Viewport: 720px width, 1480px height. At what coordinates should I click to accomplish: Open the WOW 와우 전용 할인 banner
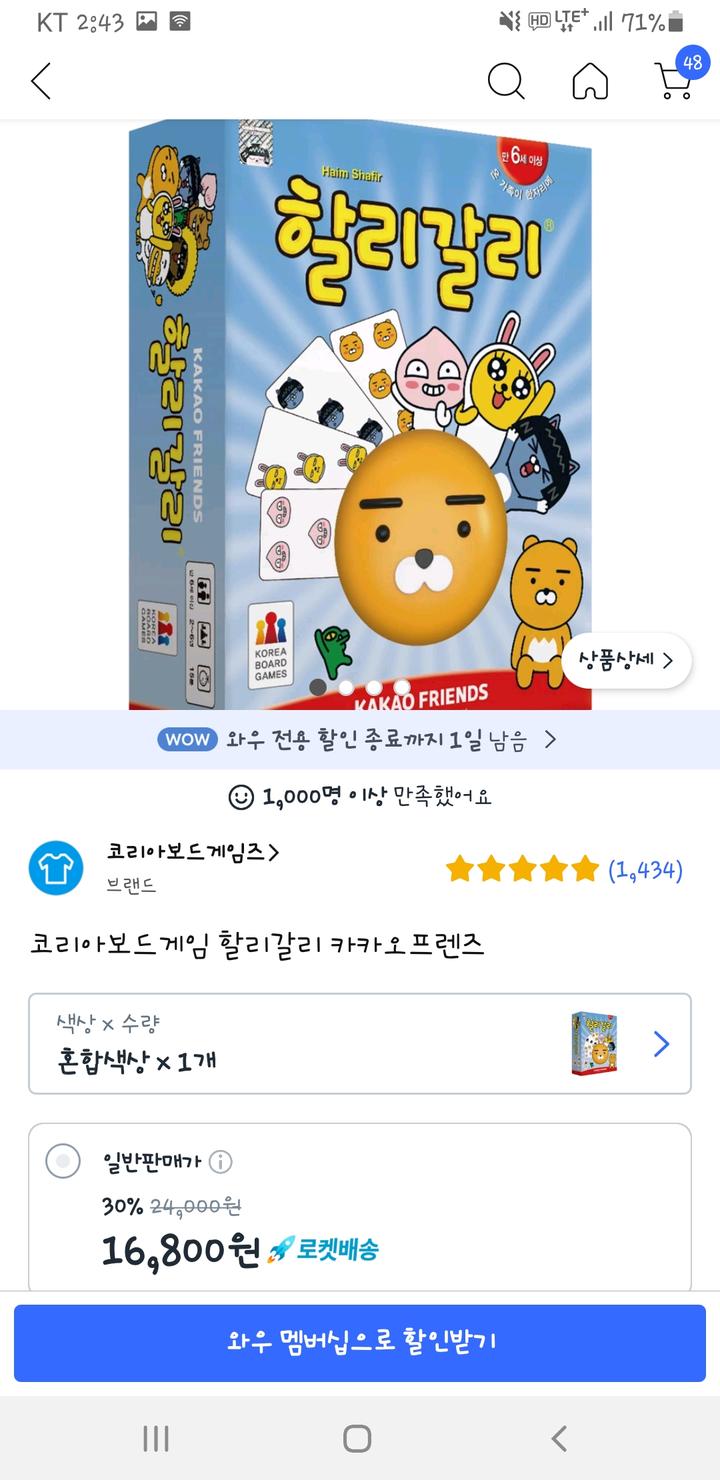[x=359, y=740]
